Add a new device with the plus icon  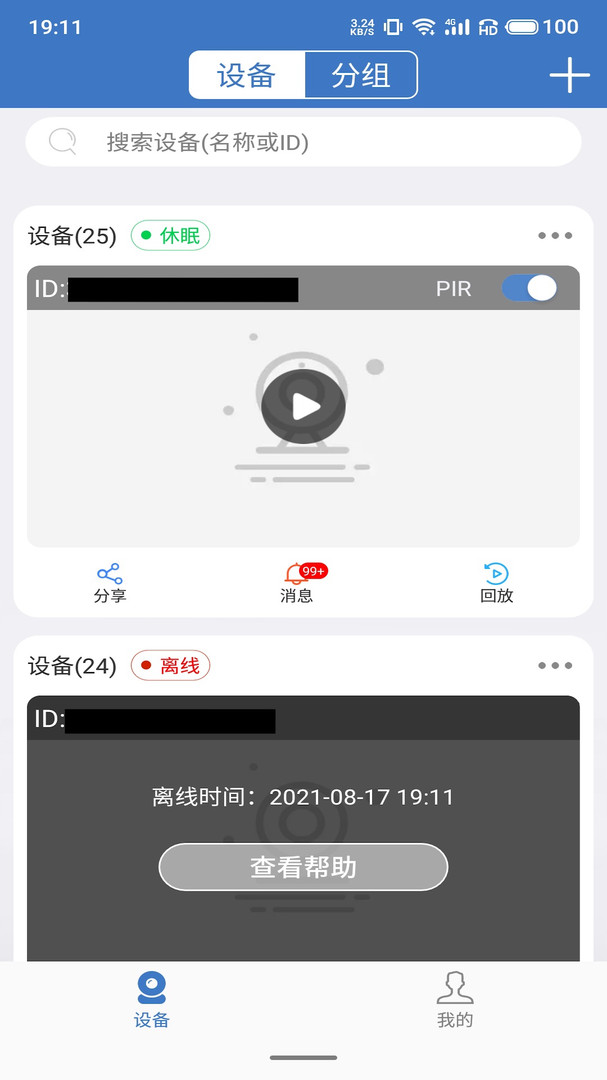(x=569, y=75)
